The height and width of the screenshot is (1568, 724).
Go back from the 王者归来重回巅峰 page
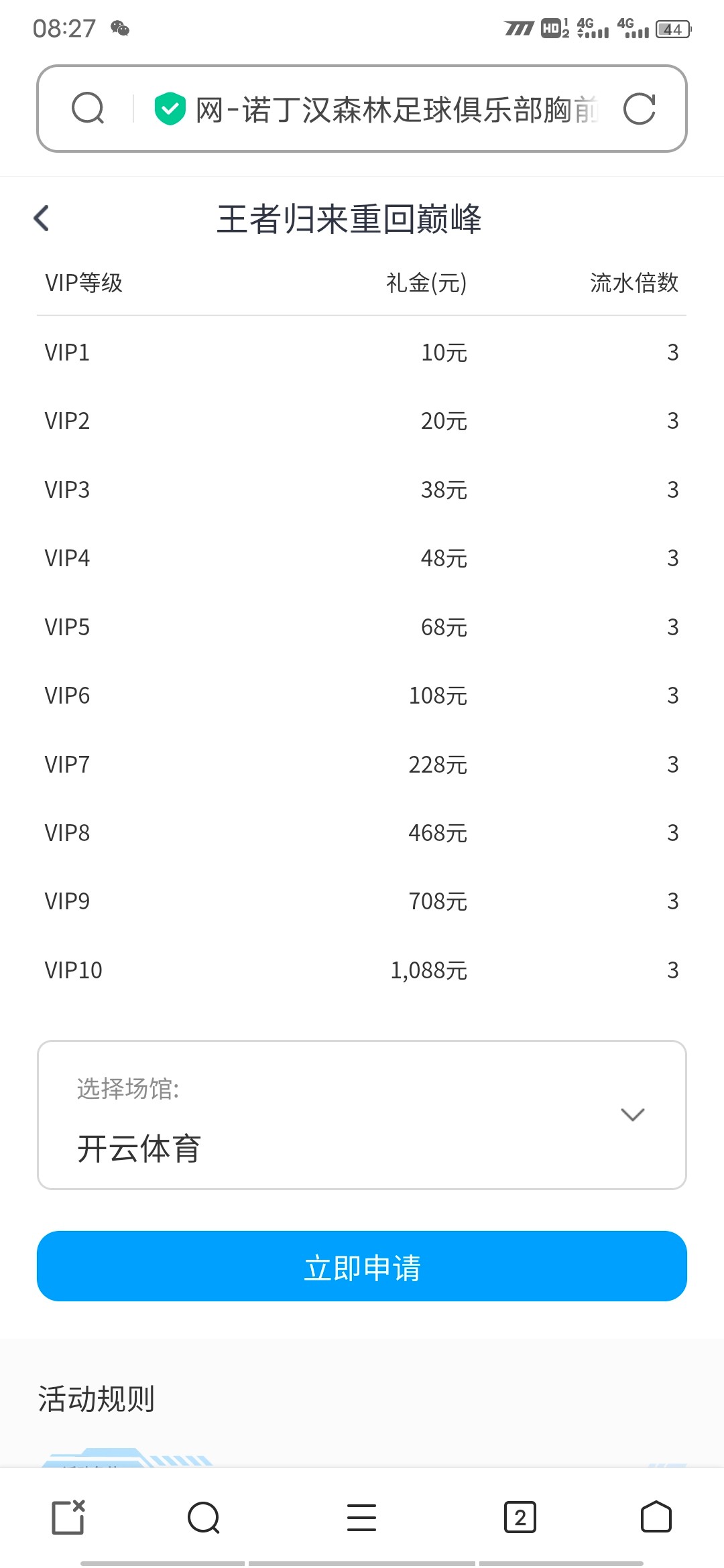tap(42, 218)
